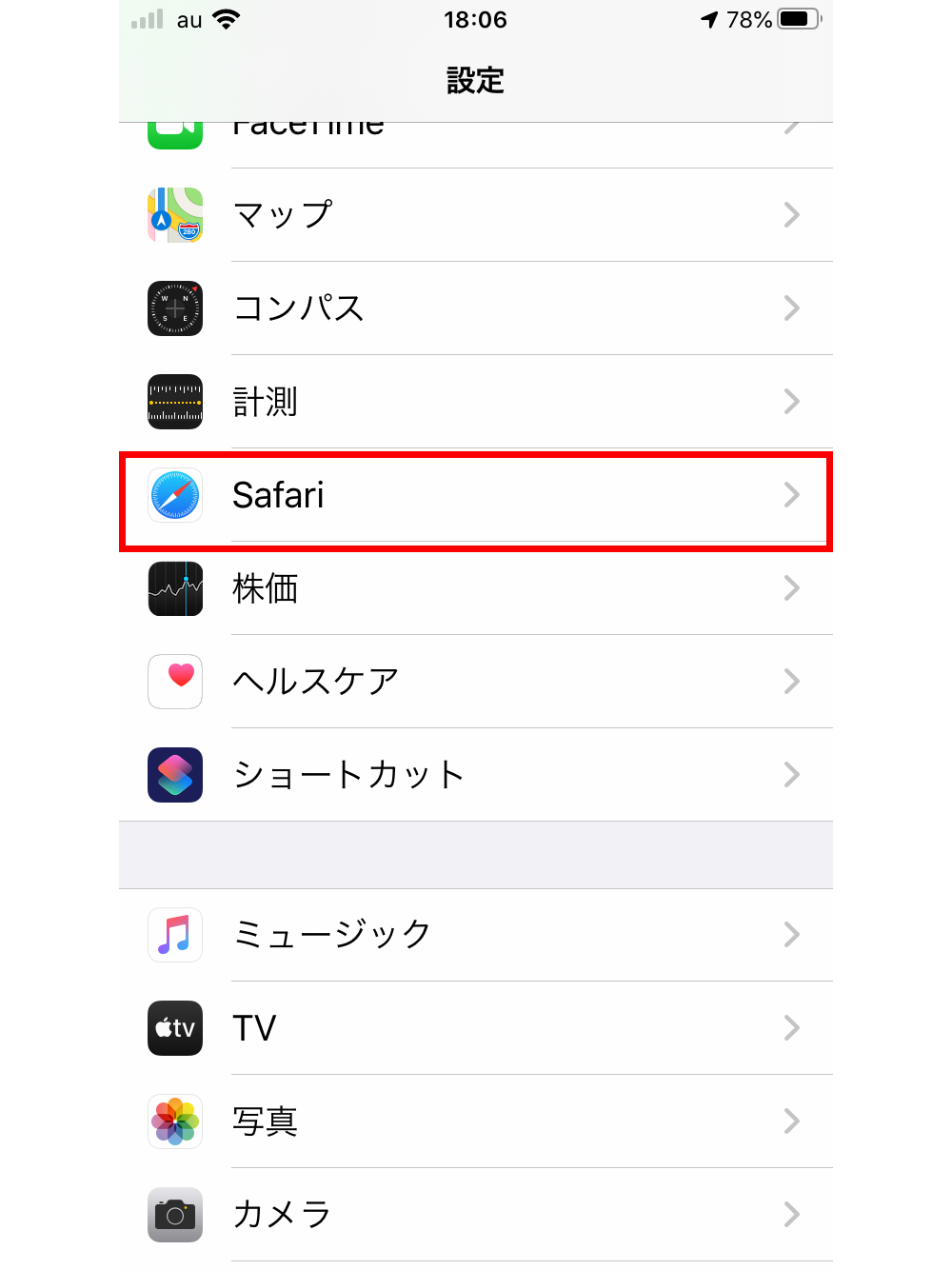952x1270 pixels.
Task: Open カメラ settings
Action: pyautogui.click(x=476, y=1215)
